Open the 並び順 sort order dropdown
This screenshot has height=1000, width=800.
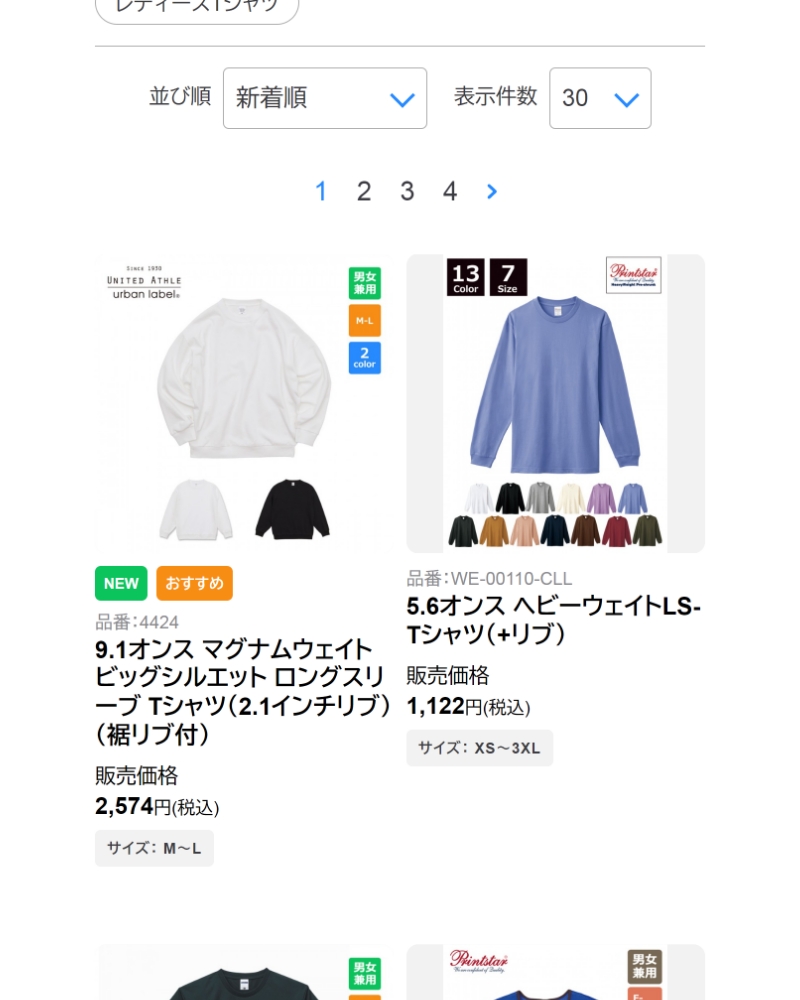pos(324,98)
